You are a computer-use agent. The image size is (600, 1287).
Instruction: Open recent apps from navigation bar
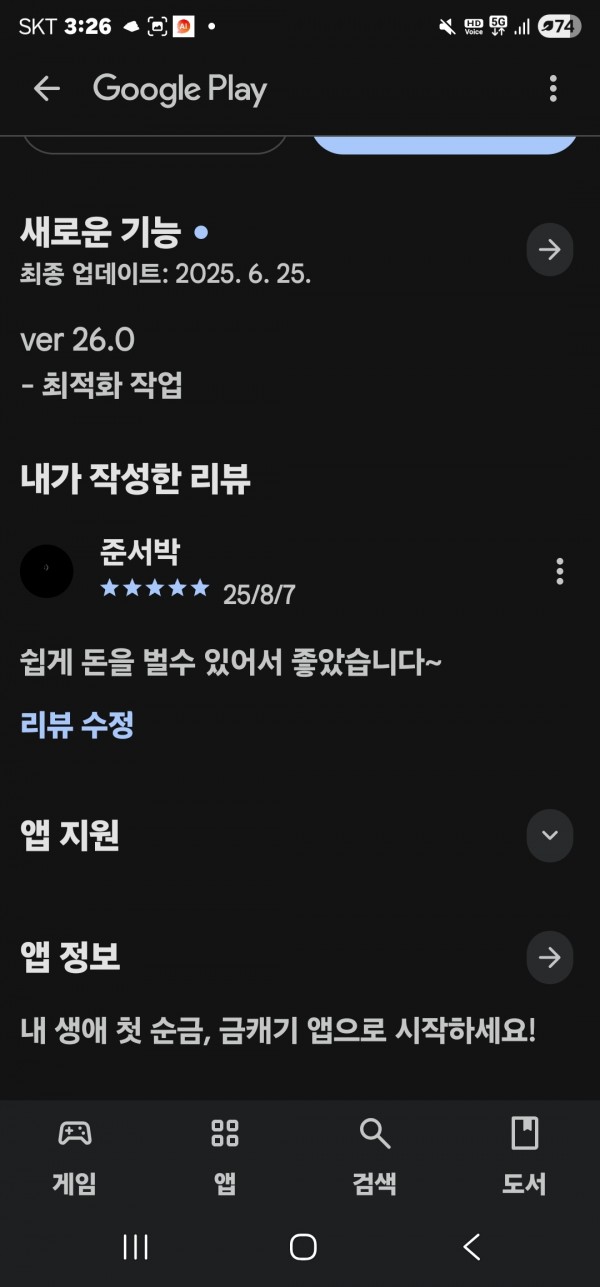135,1246
